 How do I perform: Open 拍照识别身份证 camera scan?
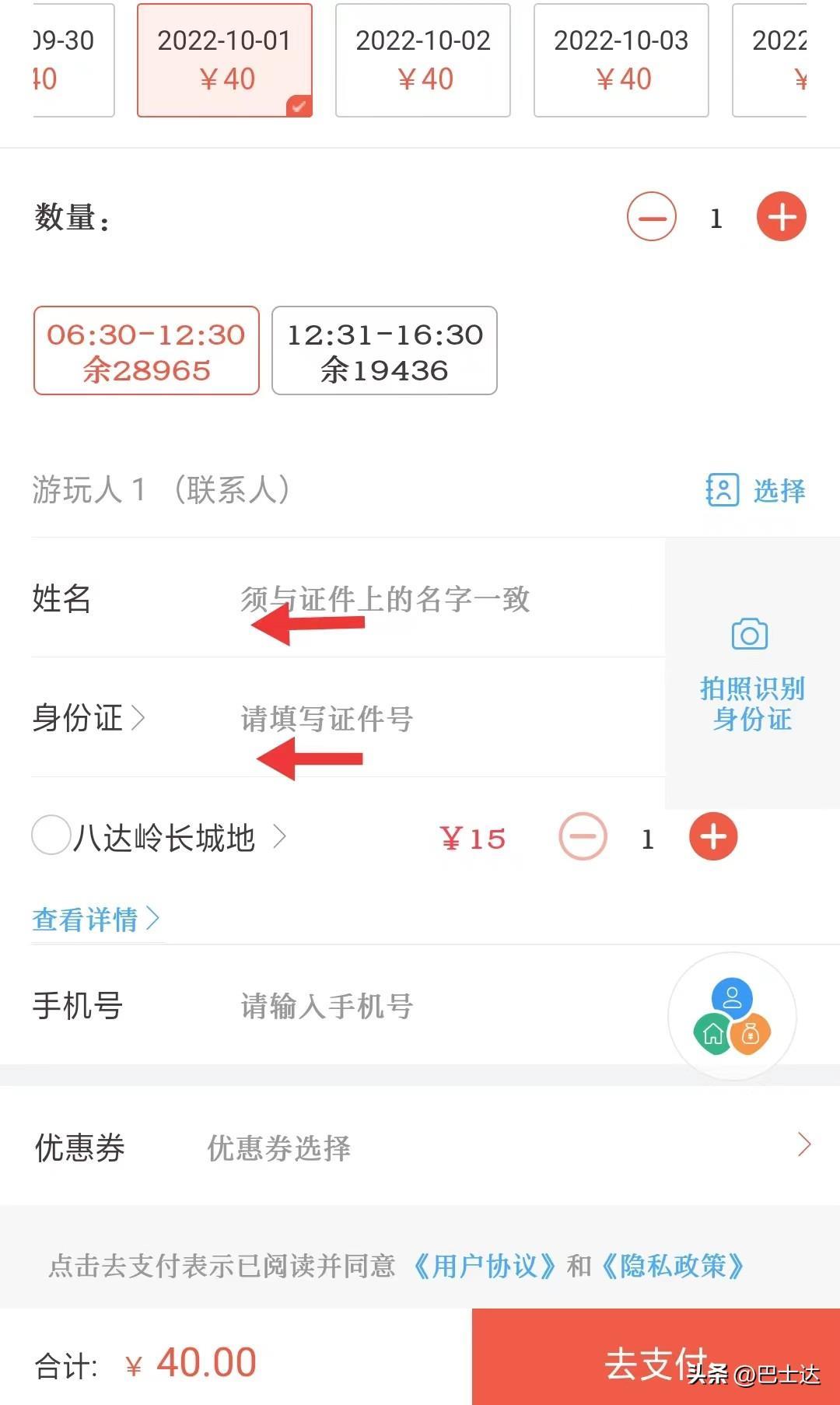click(x=751, y=674)
